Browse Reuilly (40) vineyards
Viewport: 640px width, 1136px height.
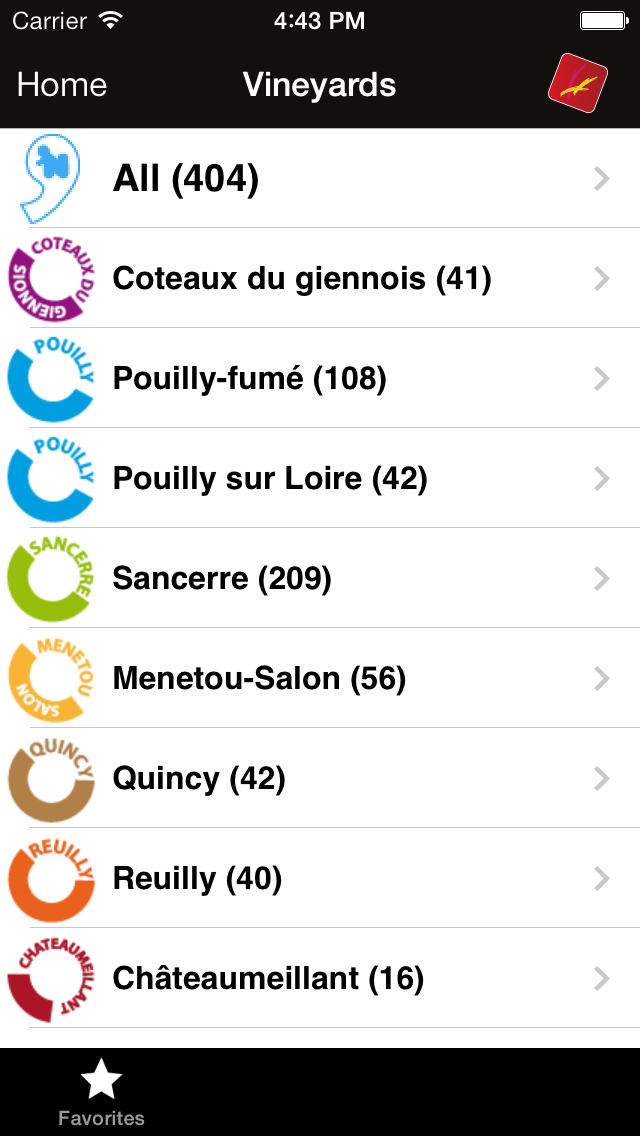[320, 878]
